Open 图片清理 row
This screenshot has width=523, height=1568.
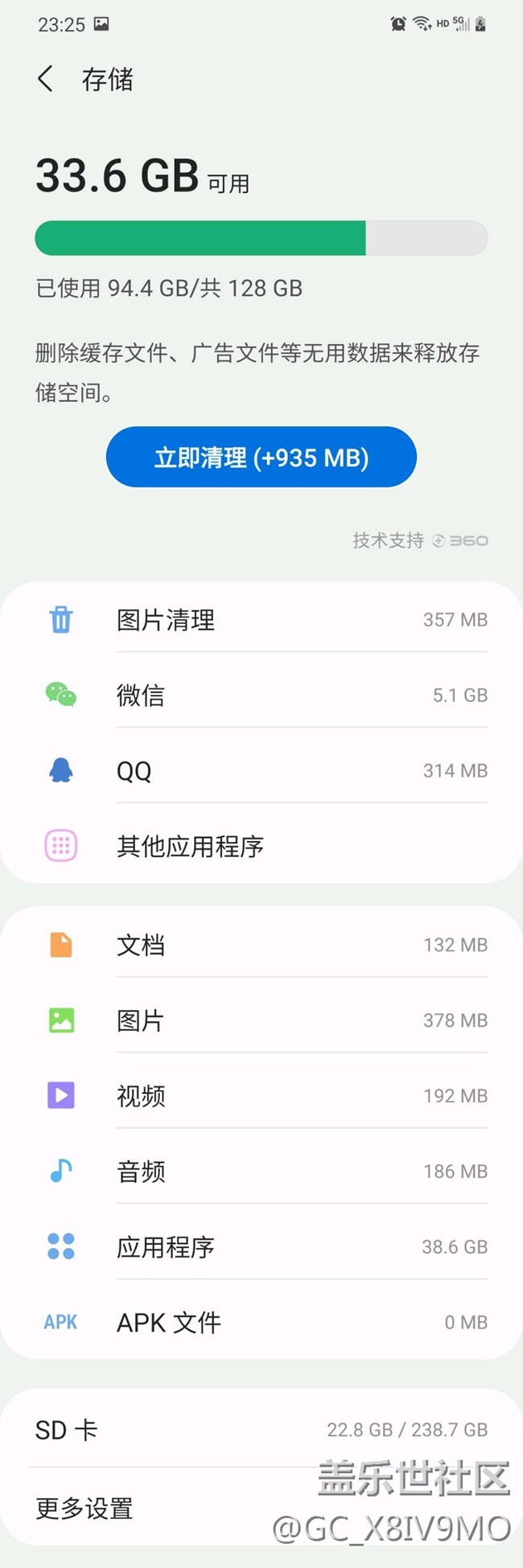pos(261,620)
